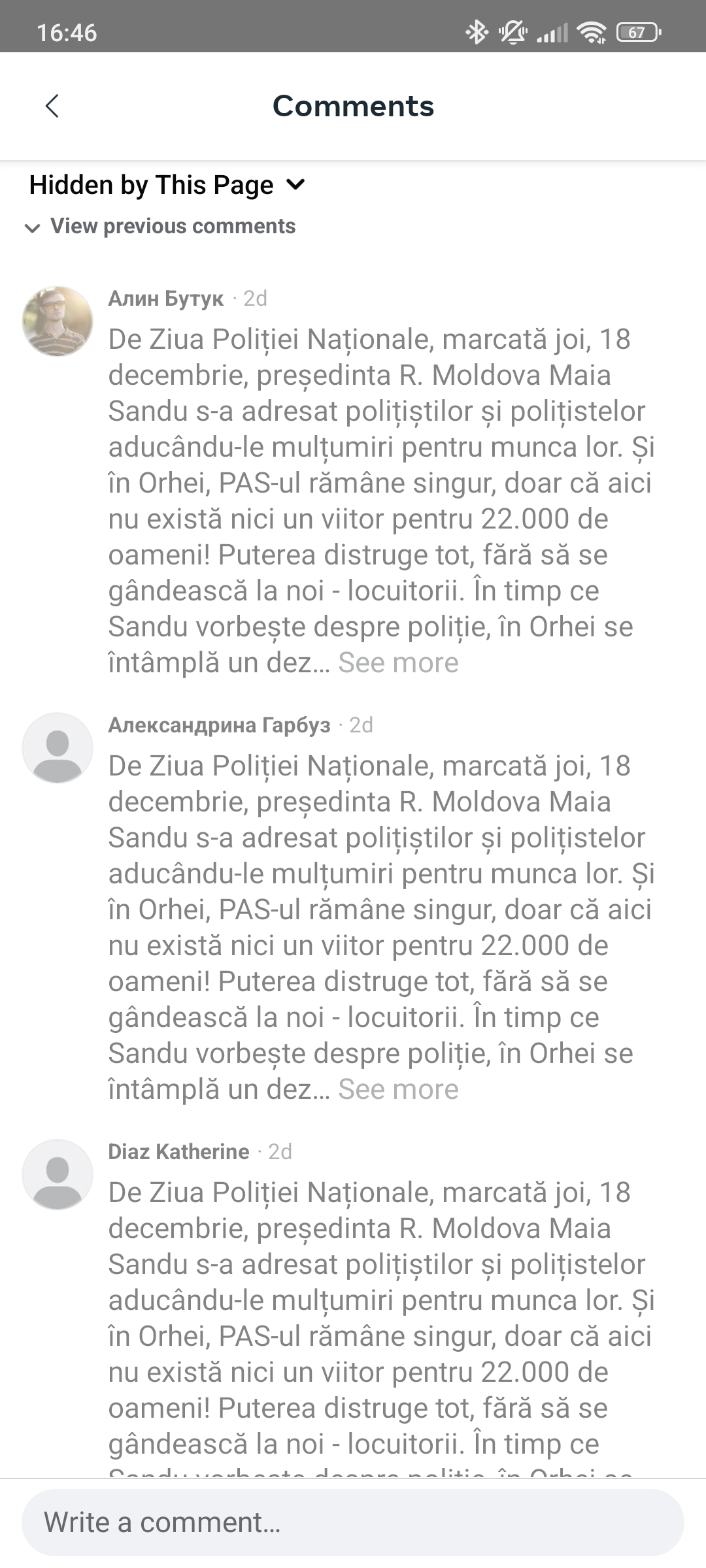Go back from the Comments screen

coord(52,106)
